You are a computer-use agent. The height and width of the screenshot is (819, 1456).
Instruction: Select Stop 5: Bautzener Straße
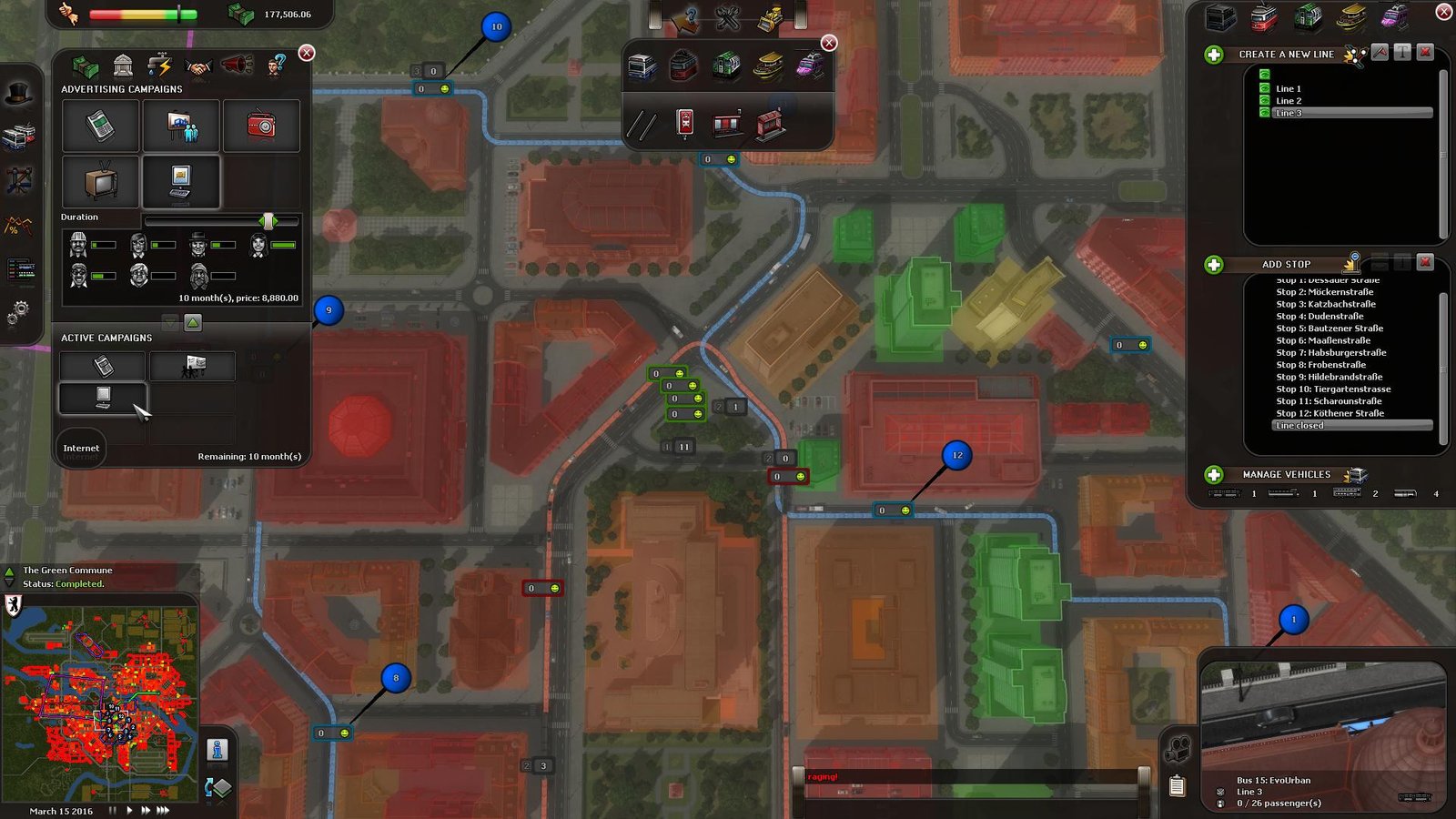point(1329,329)
